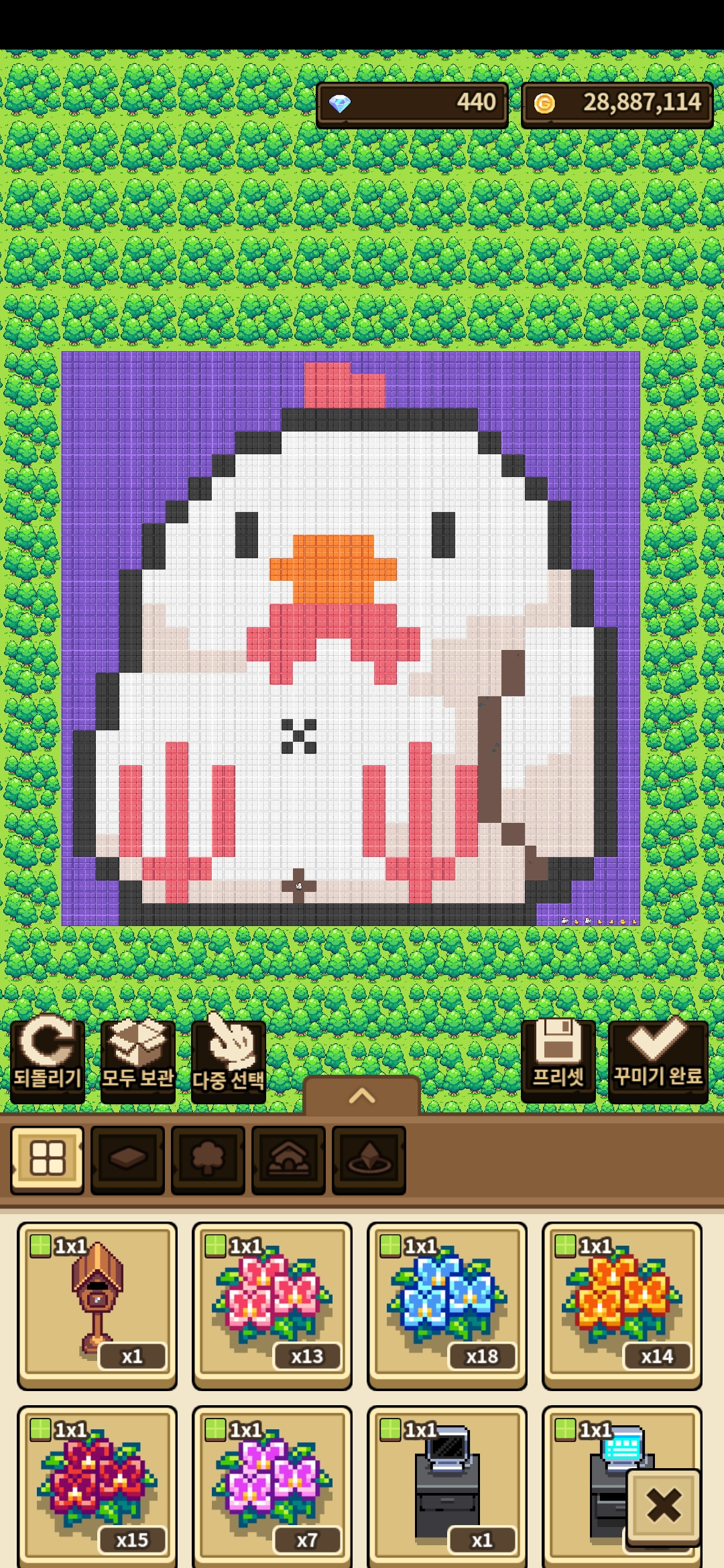Switch to the tree category tab
The height and width of the screenshot is (1568, 724).
pos(208,1159)
